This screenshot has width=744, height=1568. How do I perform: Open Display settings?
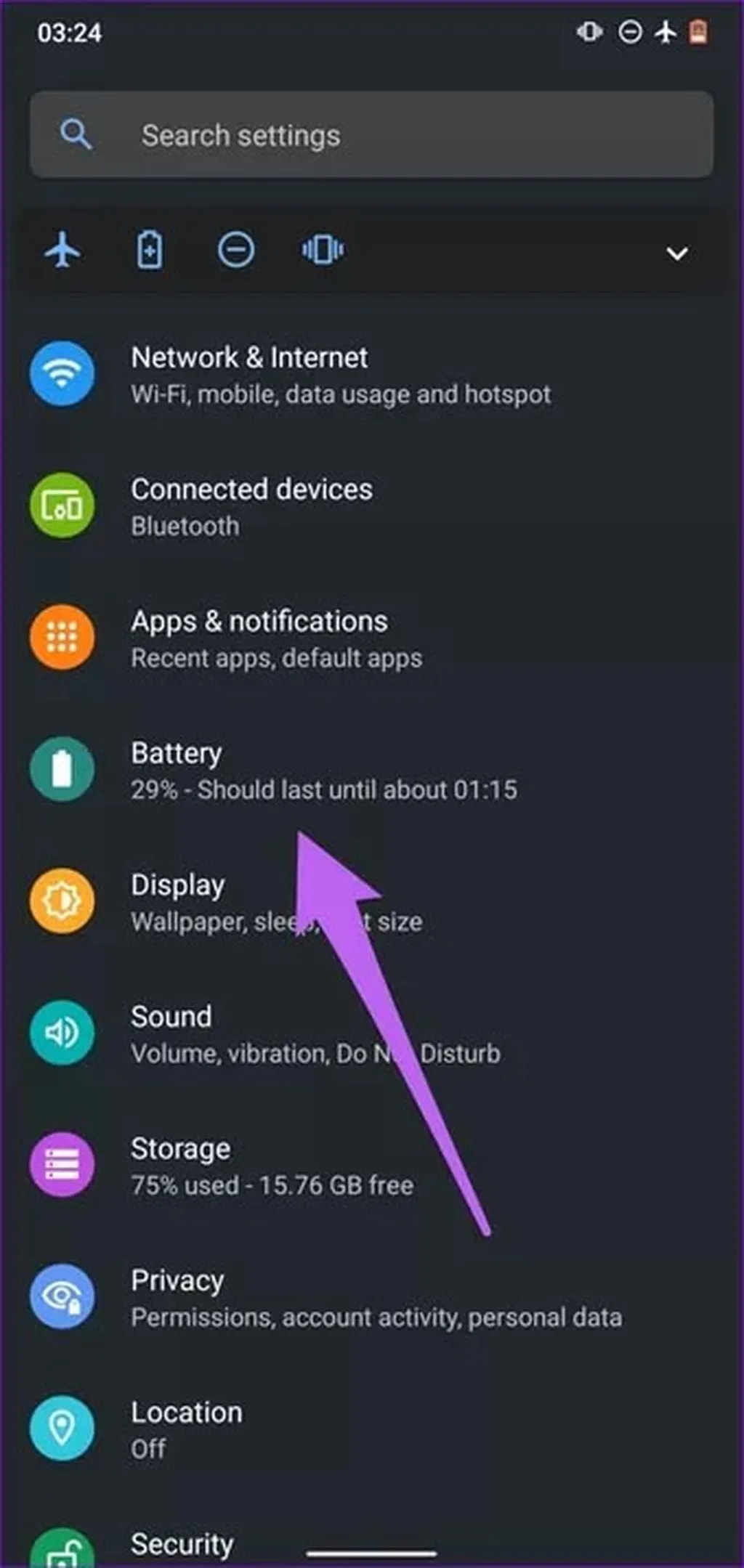(x=276, y=902)
